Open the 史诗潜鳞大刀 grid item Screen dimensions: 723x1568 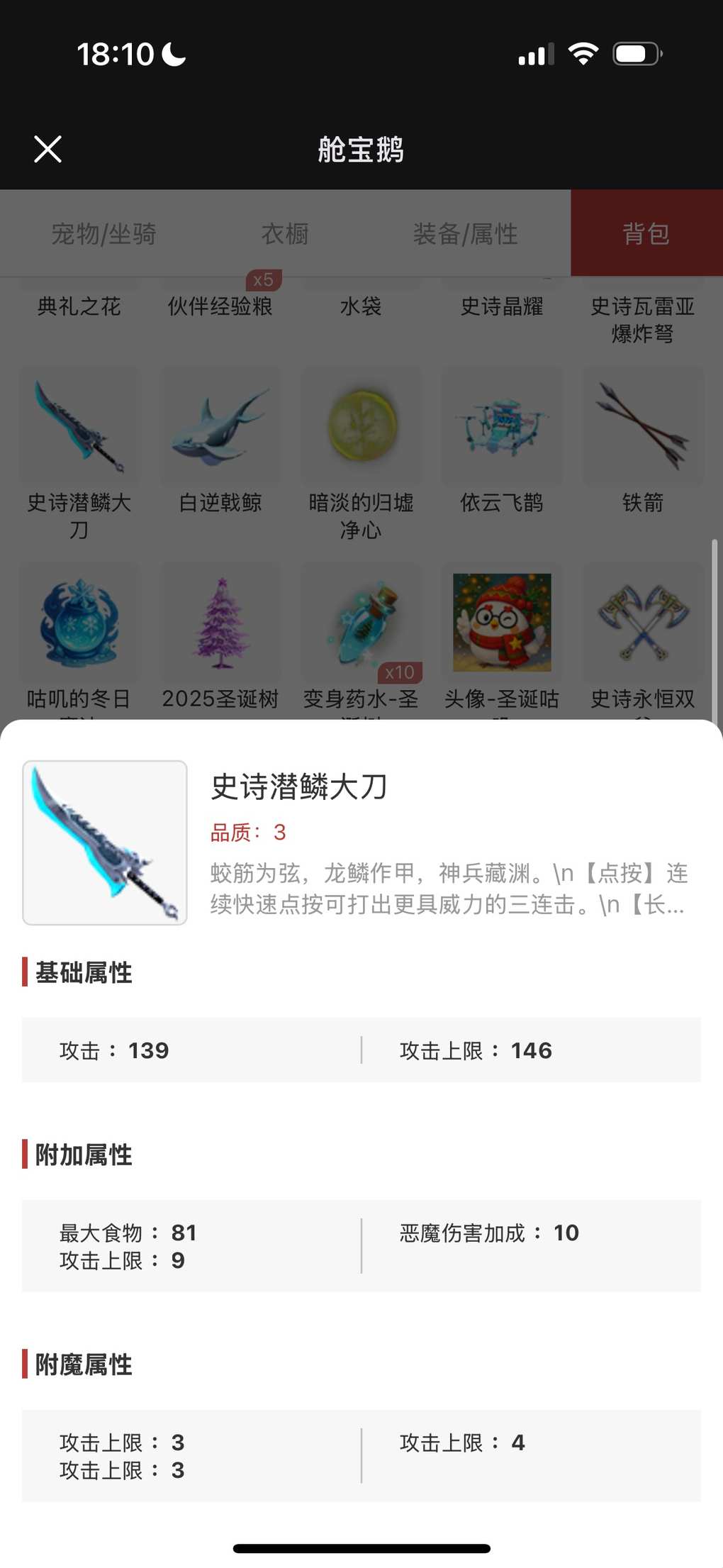(79, 428)
